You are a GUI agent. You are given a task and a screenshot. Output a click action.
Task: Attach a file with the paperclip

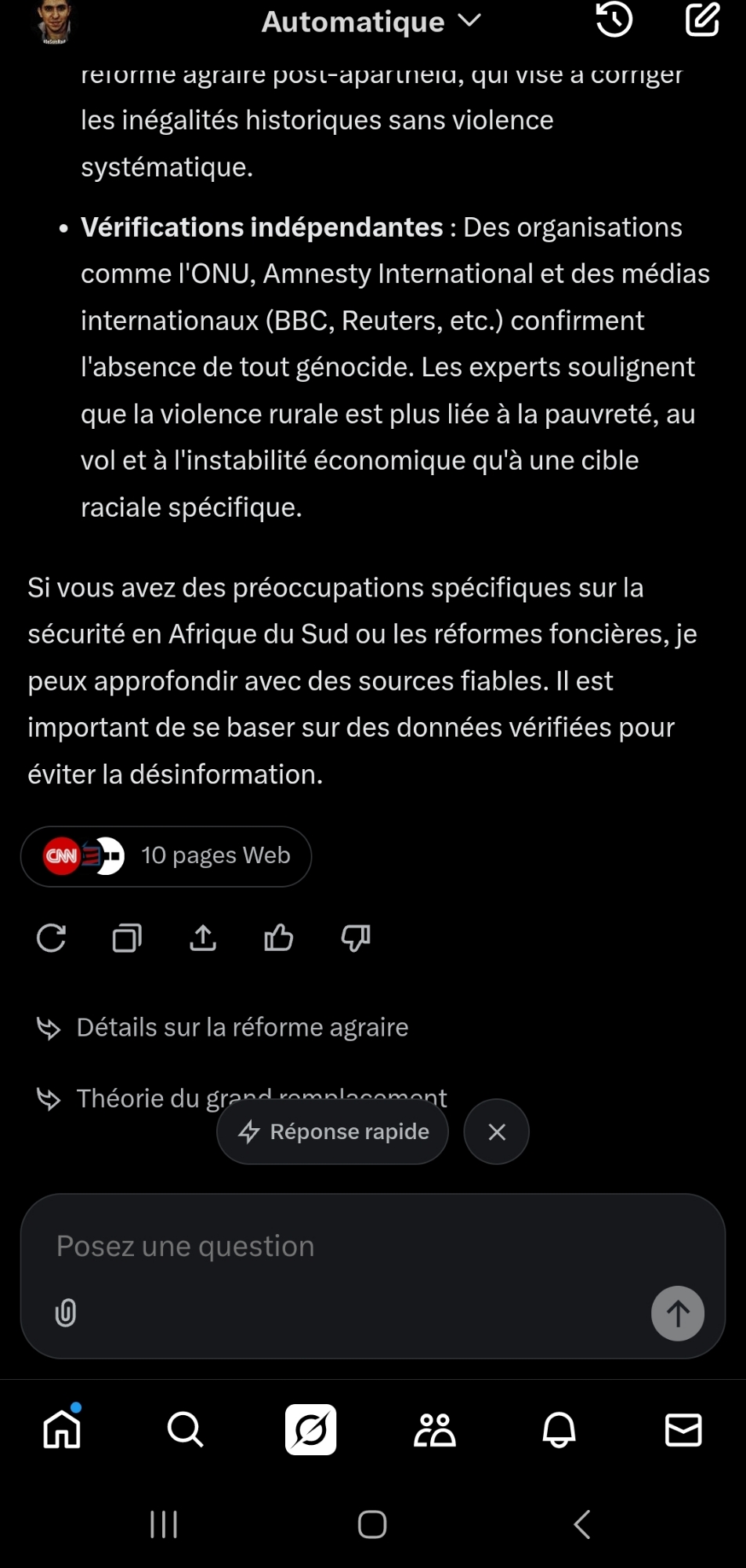tap(66, 1312)
